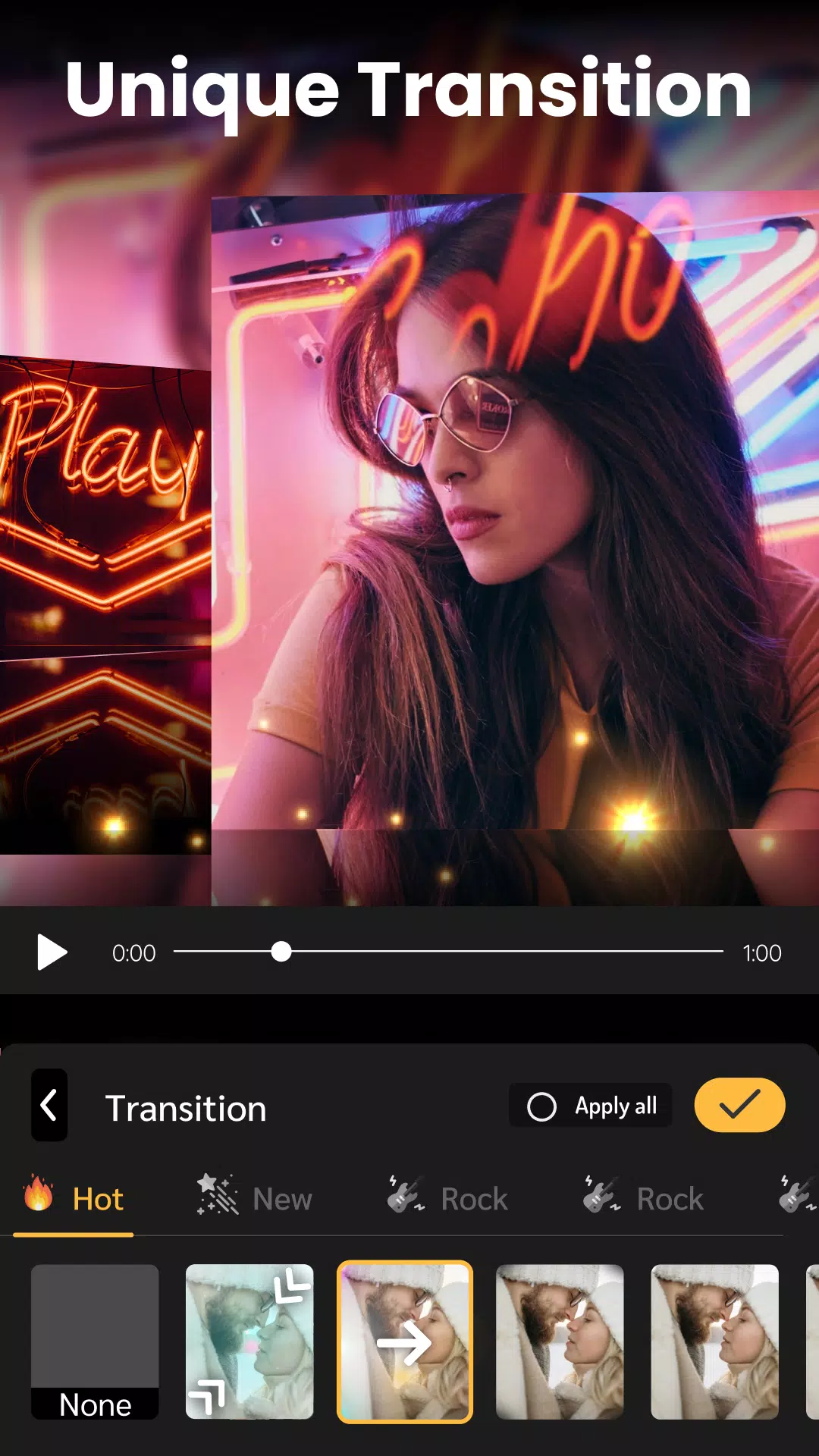
Task: Select the right-arrow slide transition thumbnail
Action: click(404, 1341)
